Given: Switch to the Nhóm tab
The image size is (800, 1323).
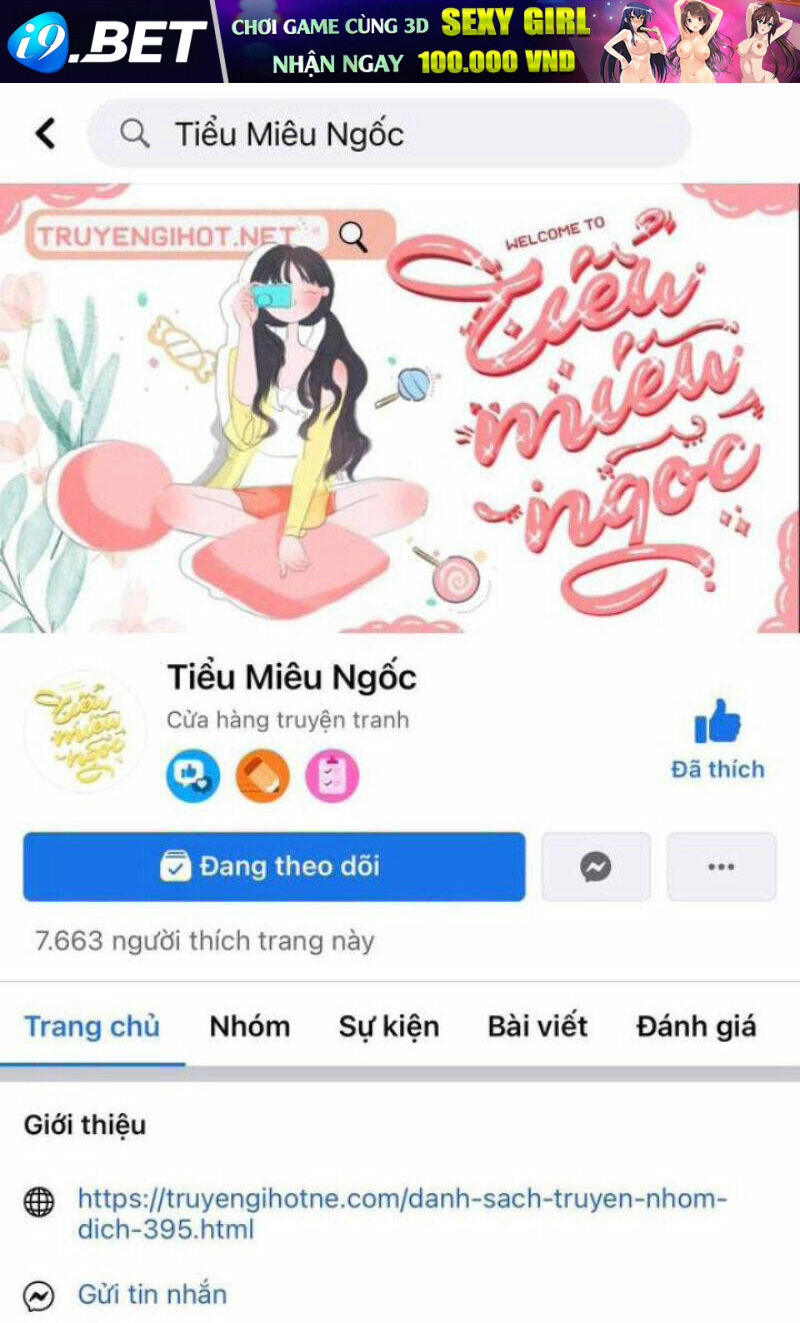Looking at the screenshot, I should tap(250, 1026).
